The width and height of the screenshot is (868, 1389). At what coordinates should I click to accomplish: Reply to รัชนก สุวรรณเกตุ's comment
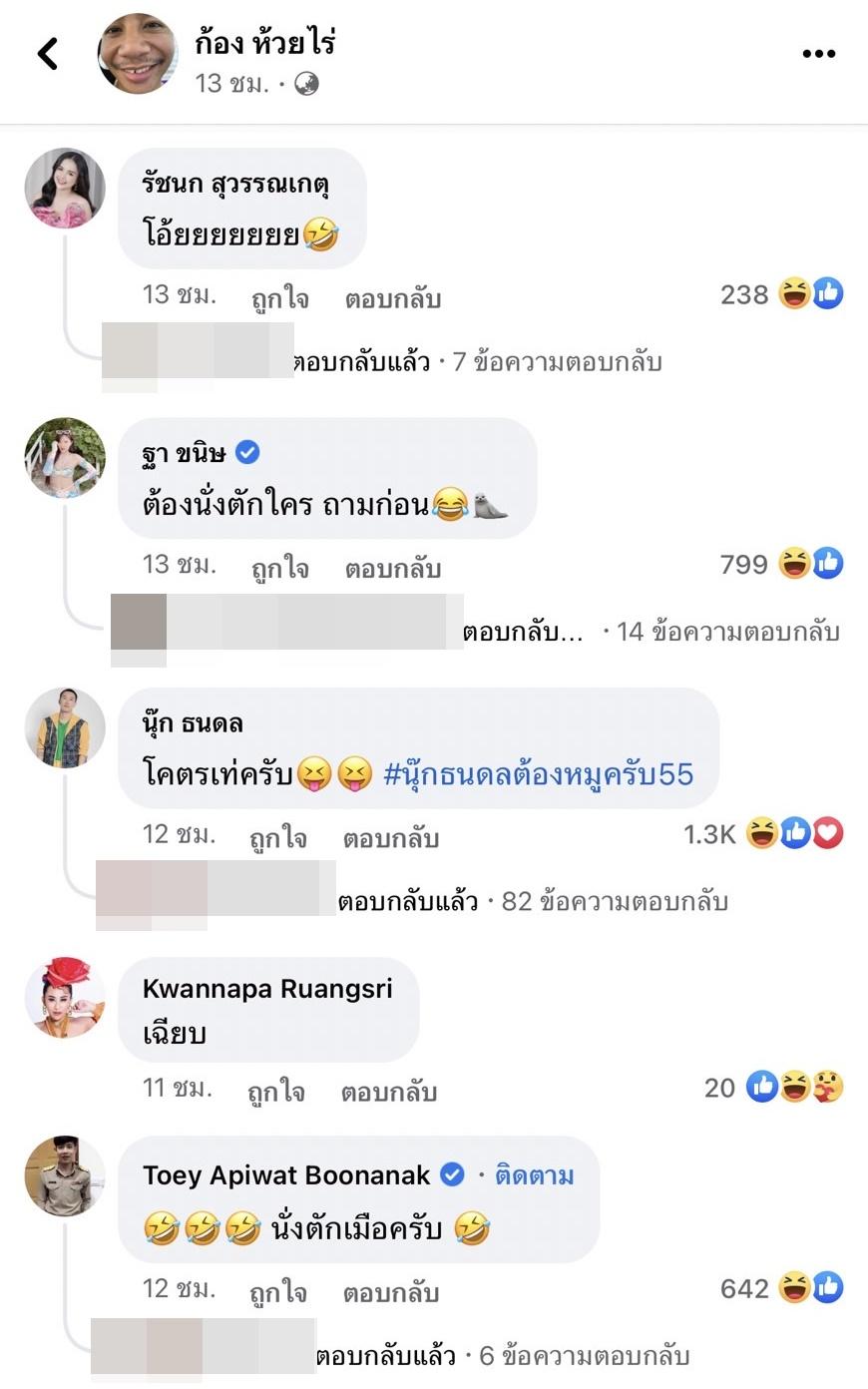pos(392,298)
